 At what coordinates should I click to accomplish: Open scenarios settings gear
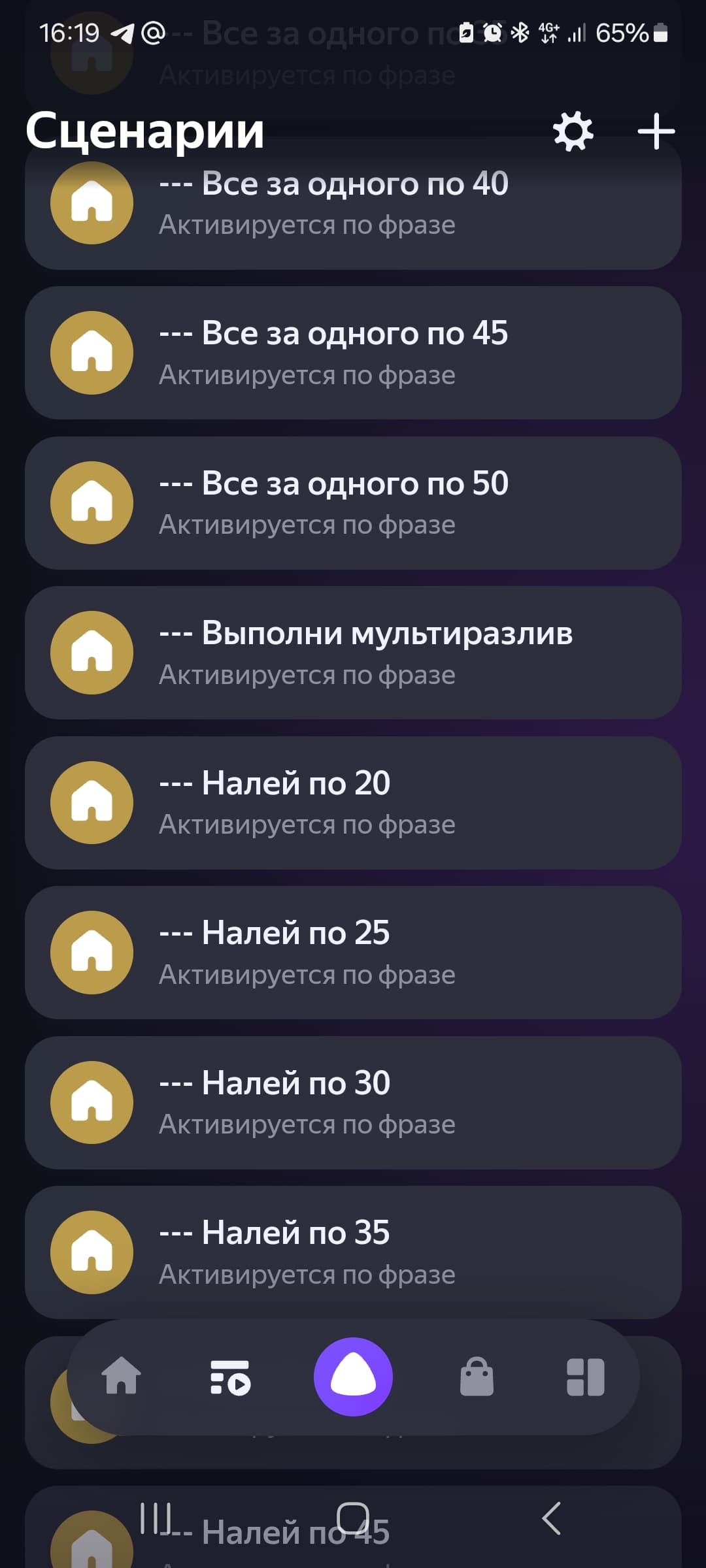(573, 131)
